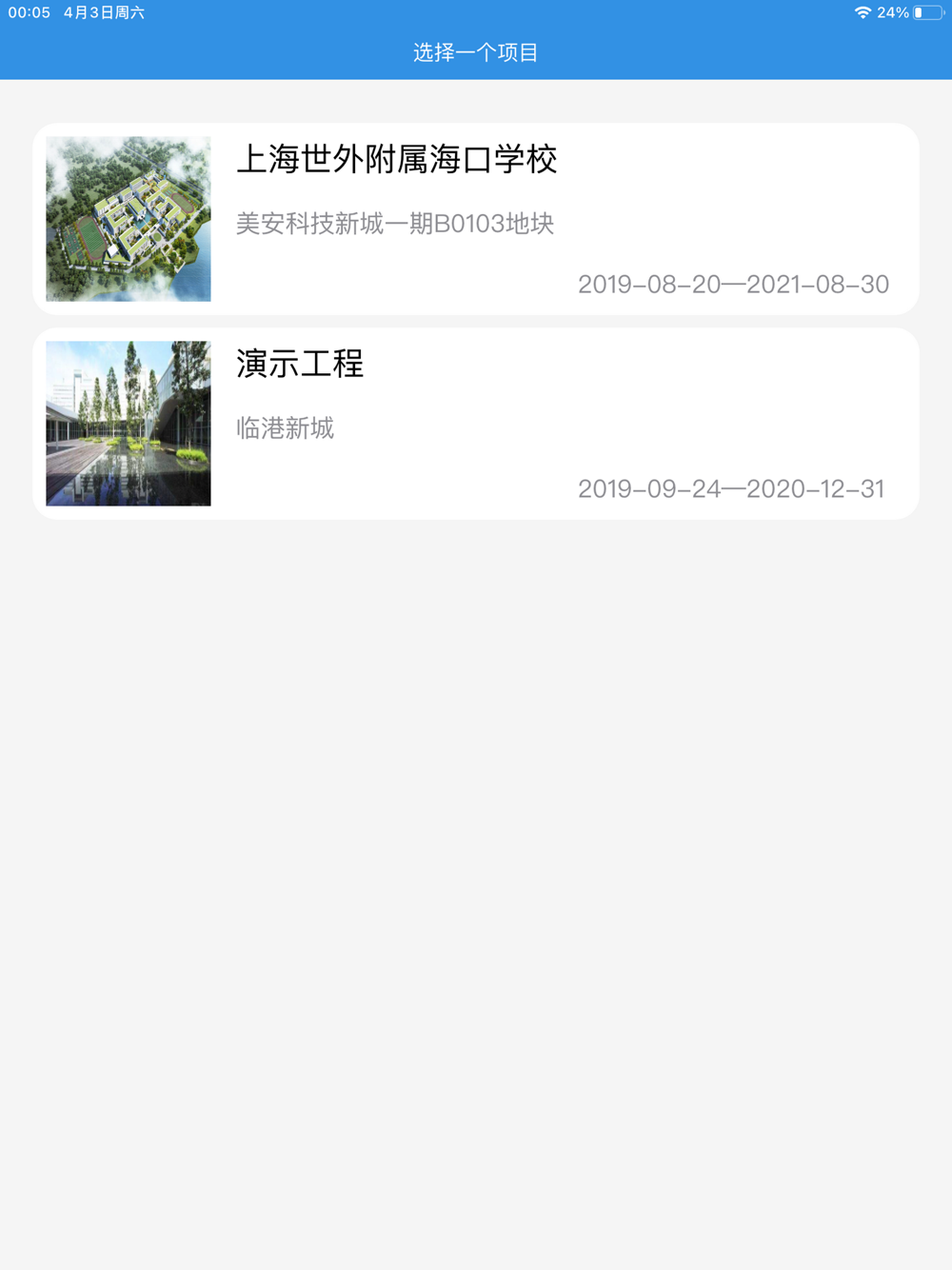Select the 演示工程 project card
This screenshot has height=1270, width=952.
click(x=476, y=424)
